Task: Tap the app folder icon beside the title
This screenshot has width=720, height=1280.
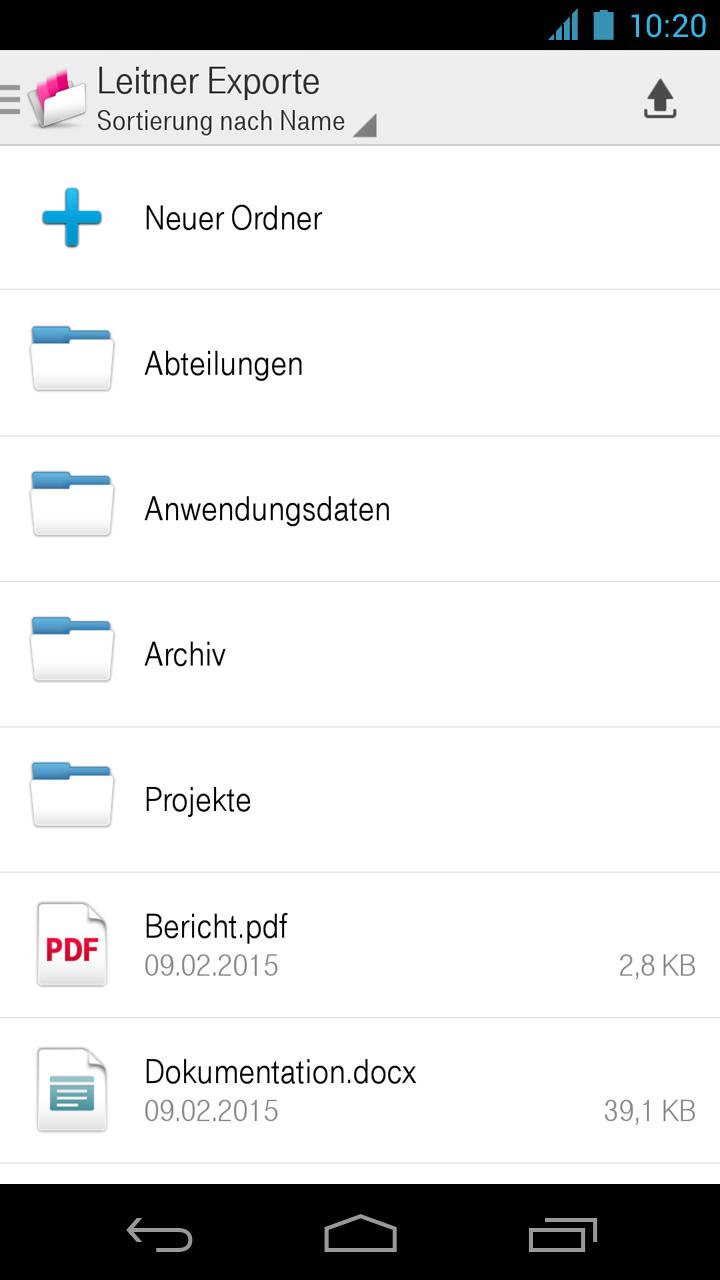Action: click(x=55, y=97)
